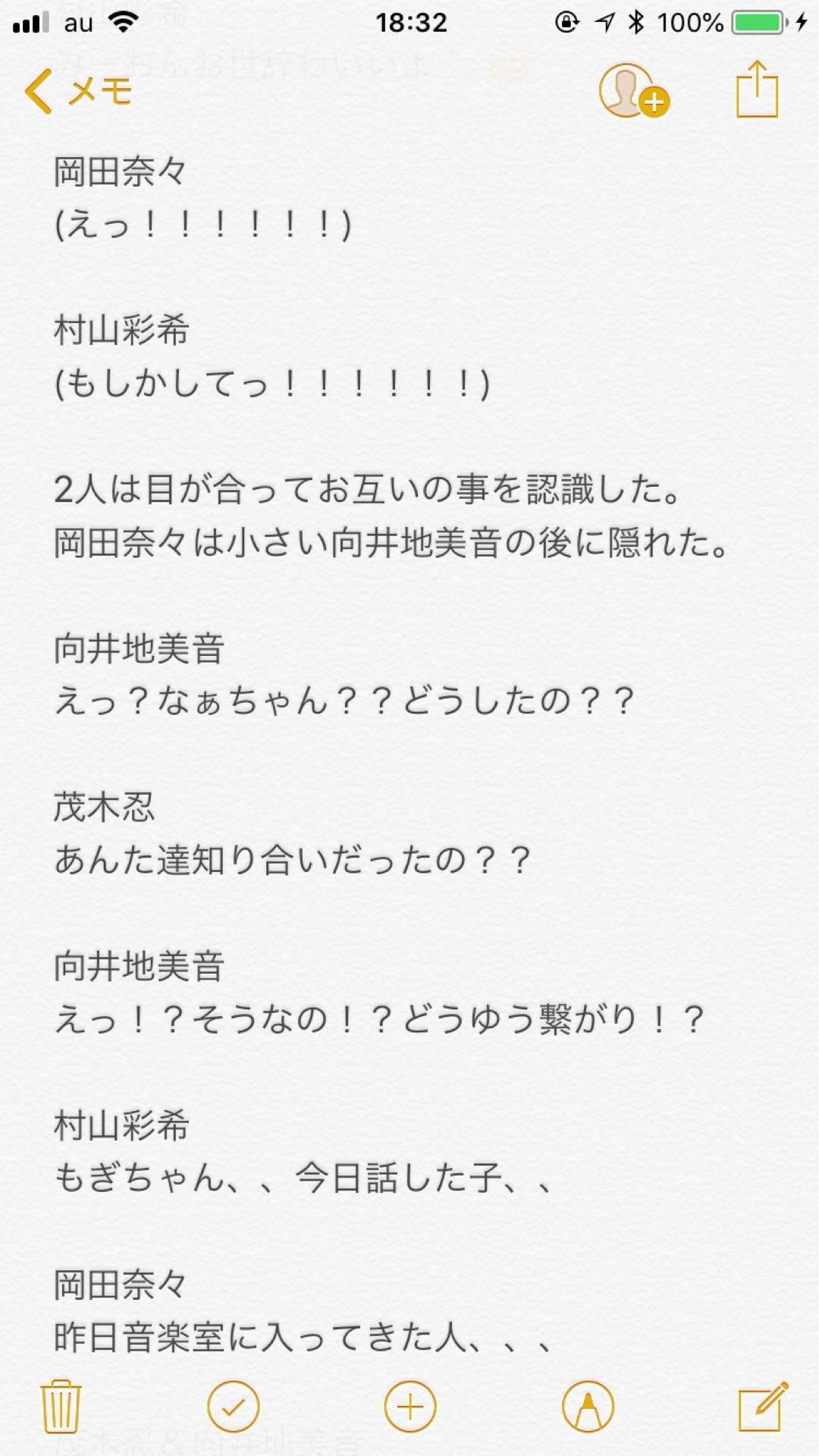Insert a checklist into the note
The height and width of the screenshot is (1456, 819).
pos(233,1407)
